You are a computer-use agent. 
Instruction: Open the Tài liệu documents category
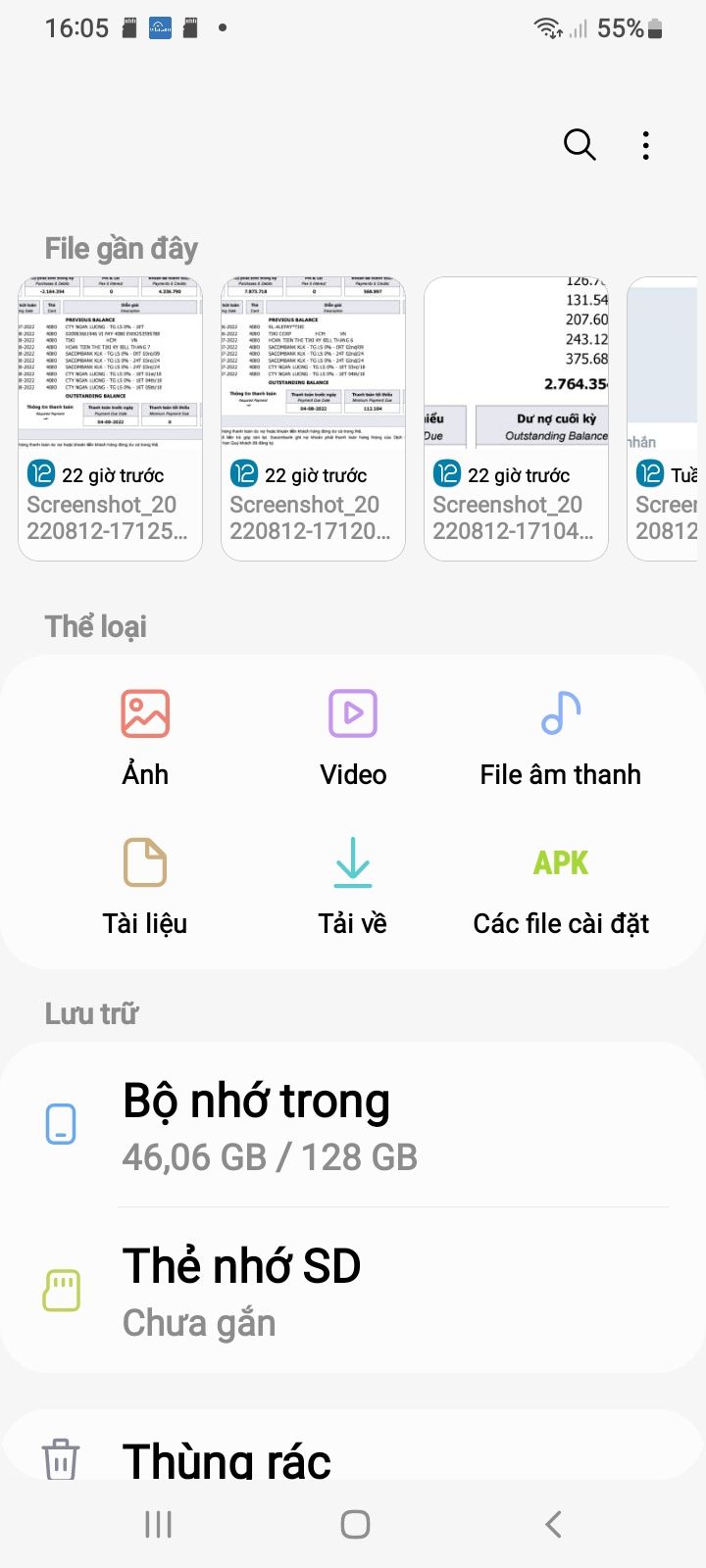click(144, 882)
